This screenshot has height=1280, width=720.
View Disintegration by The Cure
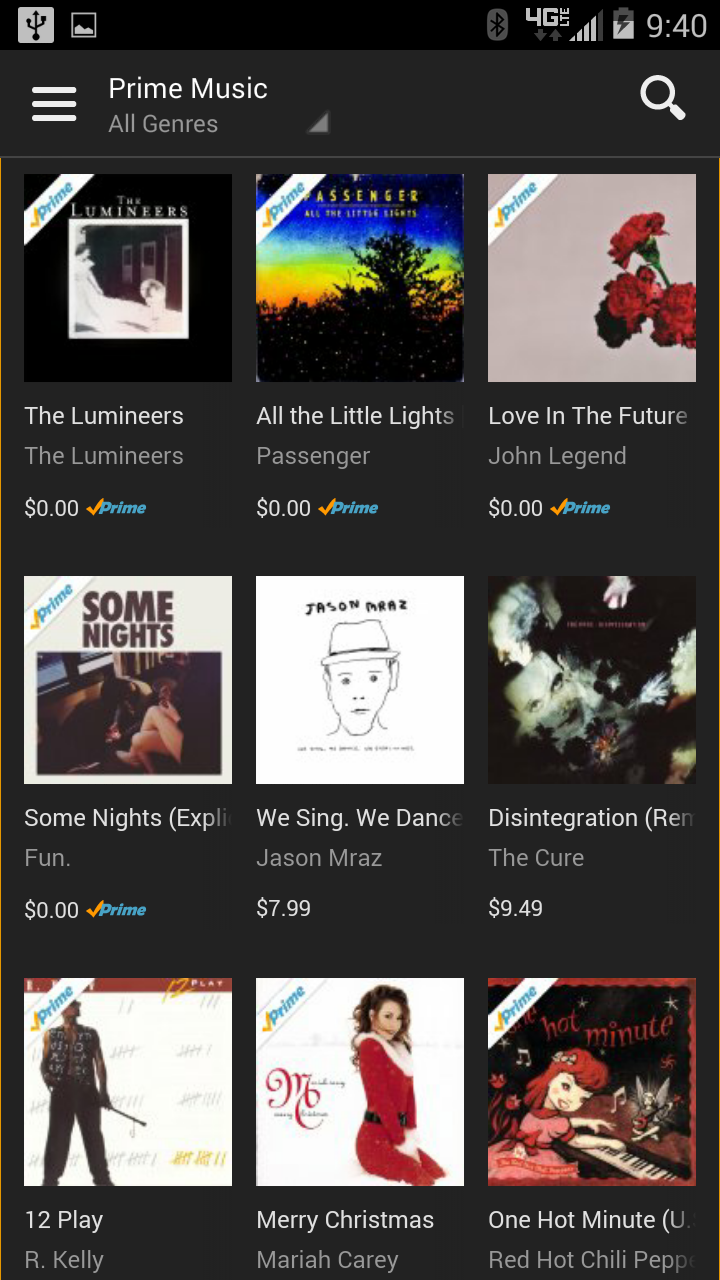592,680
